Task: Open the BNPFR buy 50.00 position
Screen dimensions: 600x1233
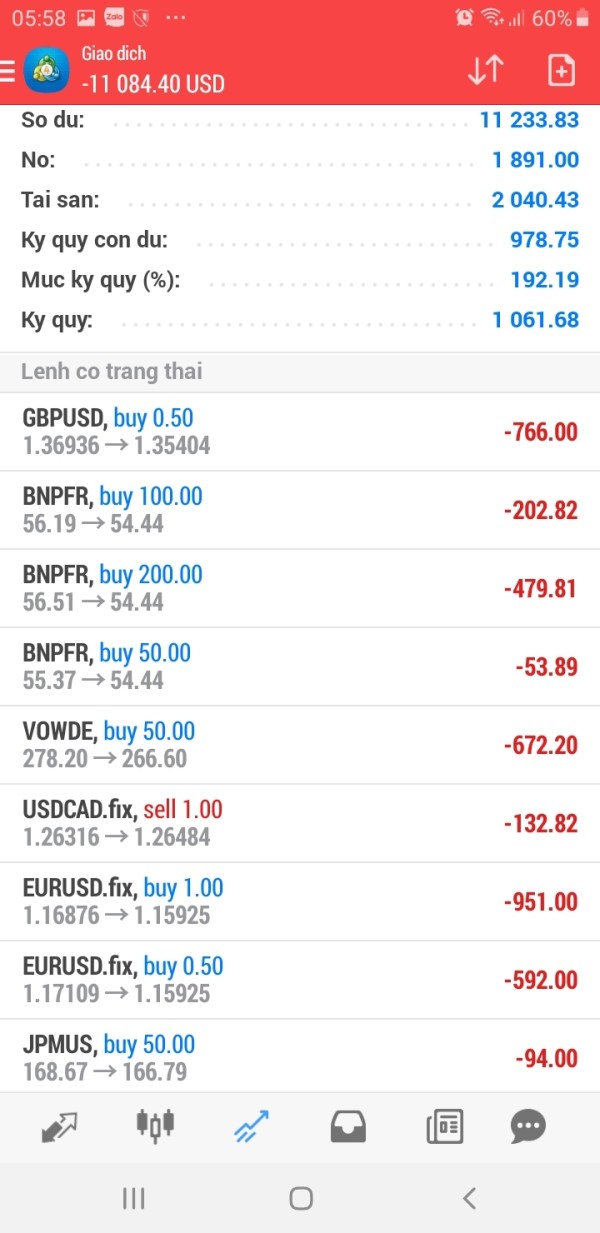Action: tap(300, 666)
